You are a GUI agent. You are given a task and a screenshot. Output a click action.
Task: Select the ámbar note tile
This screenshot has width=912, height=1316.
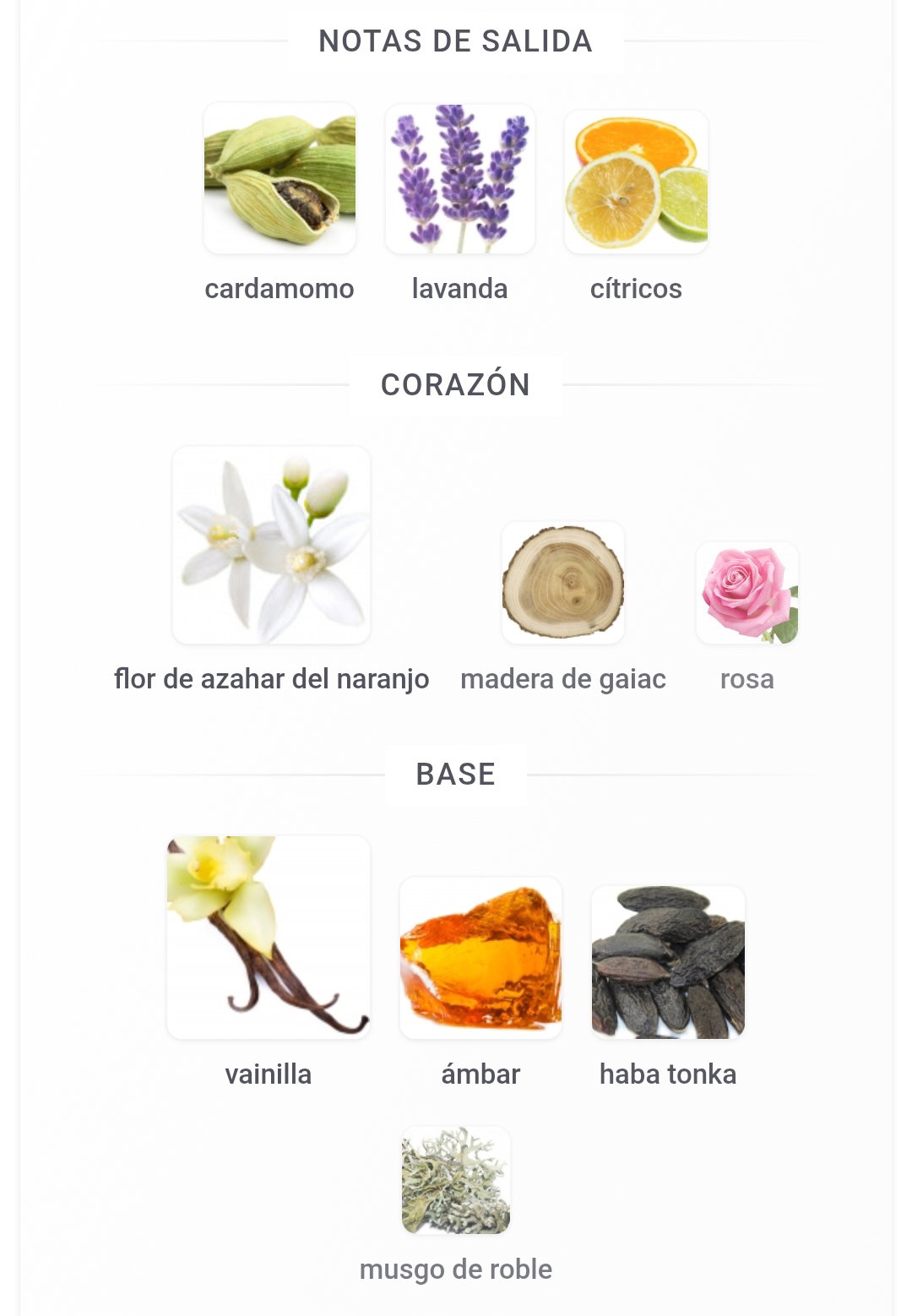480,958
